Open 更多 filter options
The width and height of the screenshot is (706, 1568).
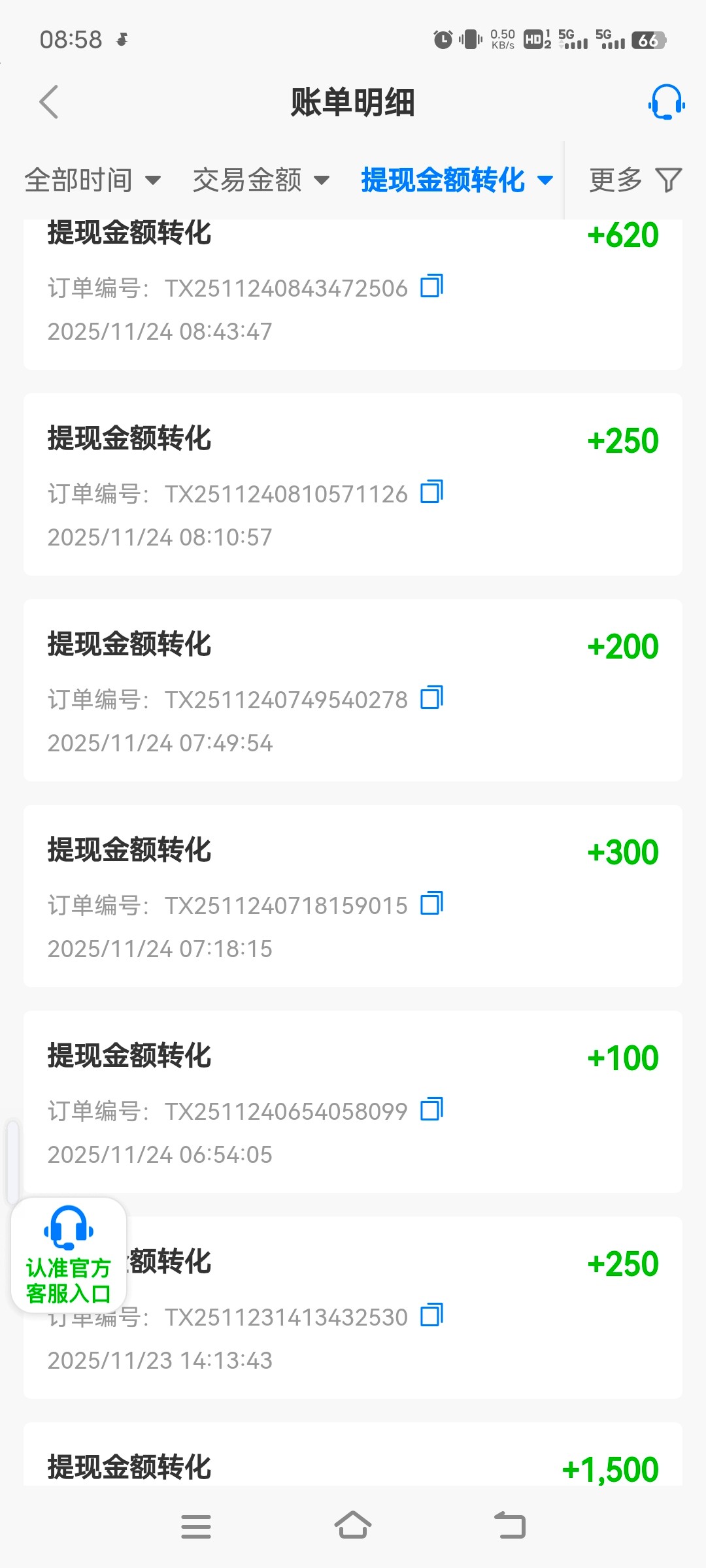pos(635,180)
